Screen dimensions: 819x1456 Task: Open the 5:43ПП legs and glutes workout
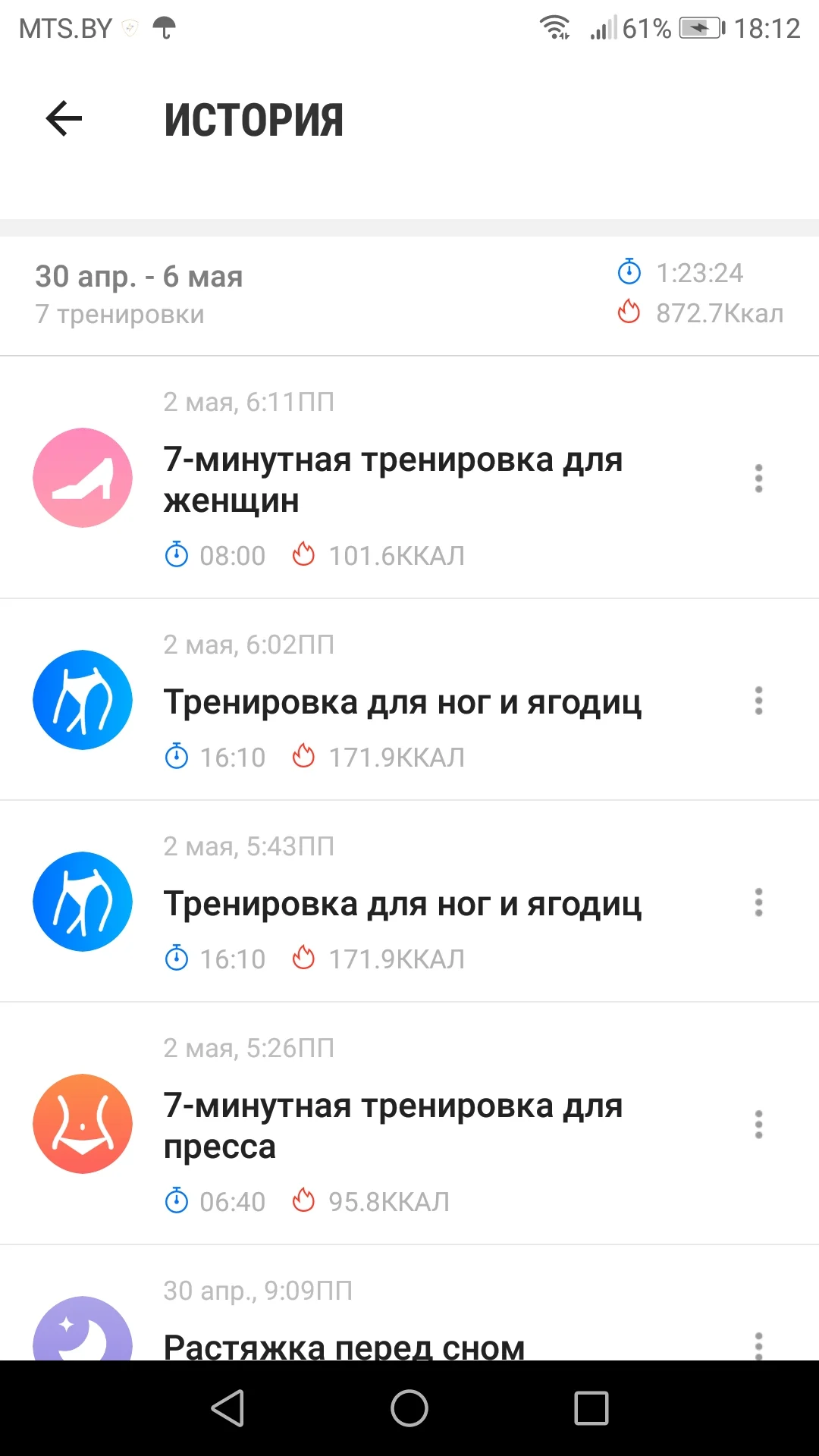402,904
